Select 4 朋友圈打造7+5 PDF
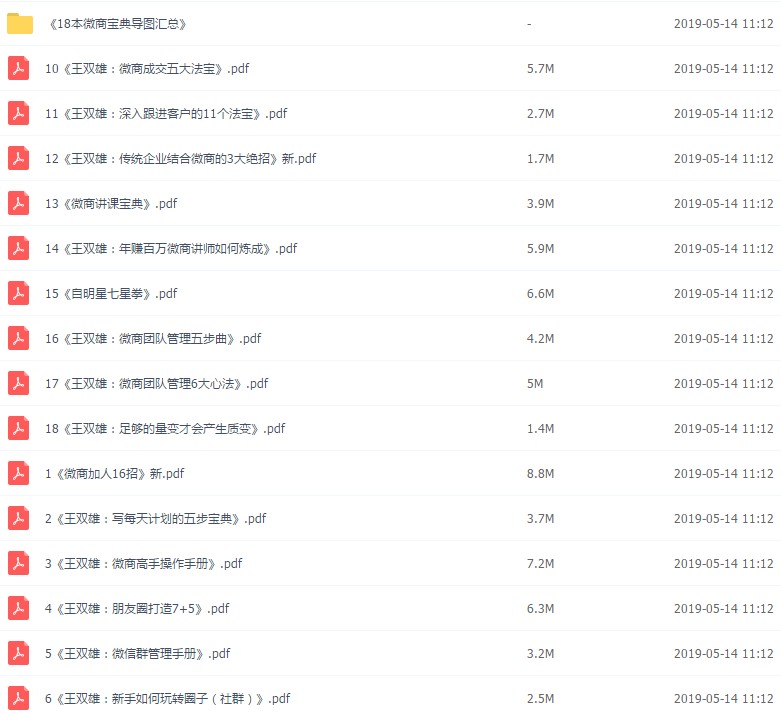 pos(137,609)
